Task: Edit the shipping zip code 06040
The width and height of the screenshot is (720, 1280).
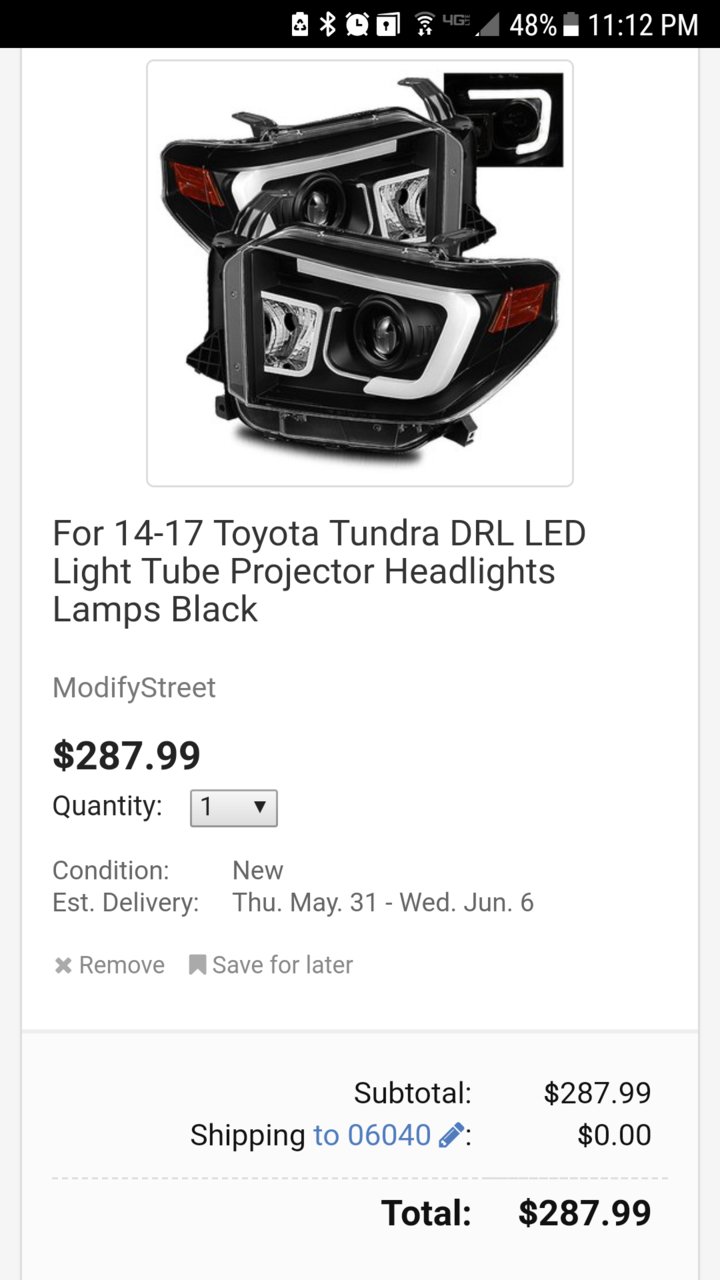Action: click(450, 1135)
